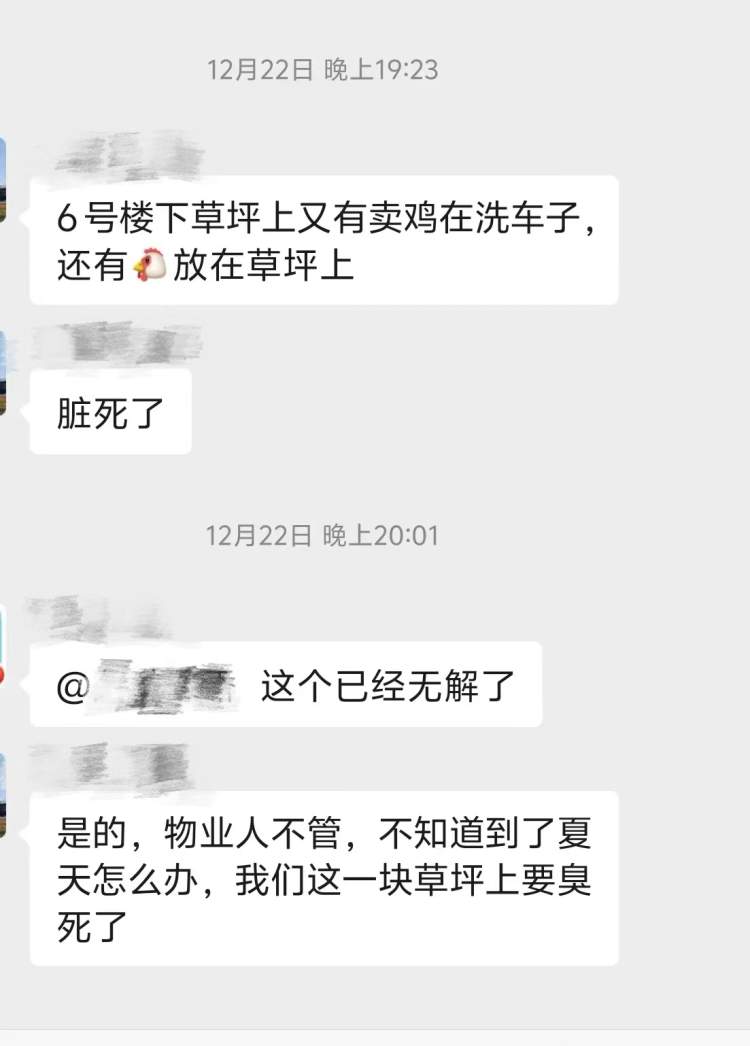The image size is (750, 1046).
Task: Open avatar of sender of 6号楼下草坪 message
Action: (3, 180)
